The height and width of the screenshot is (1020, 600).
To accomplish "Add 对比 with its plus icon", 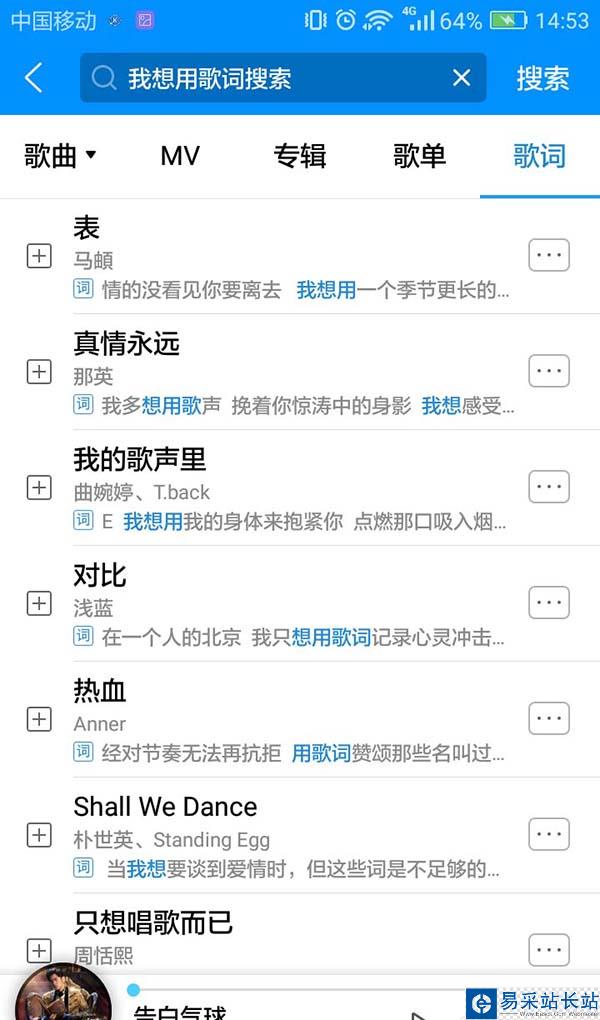I will [38, 603].
